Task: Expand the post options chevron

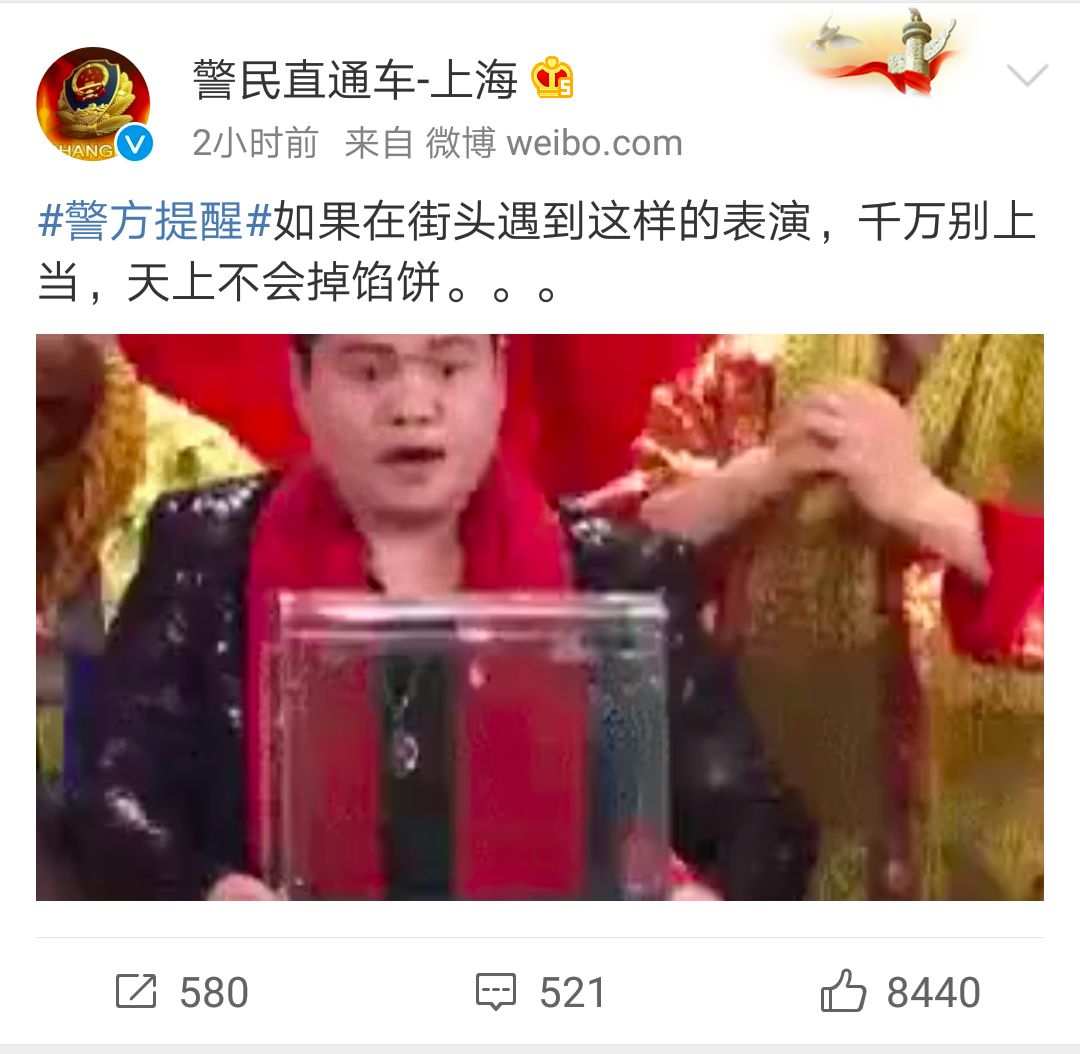Action: (1027, 75)
